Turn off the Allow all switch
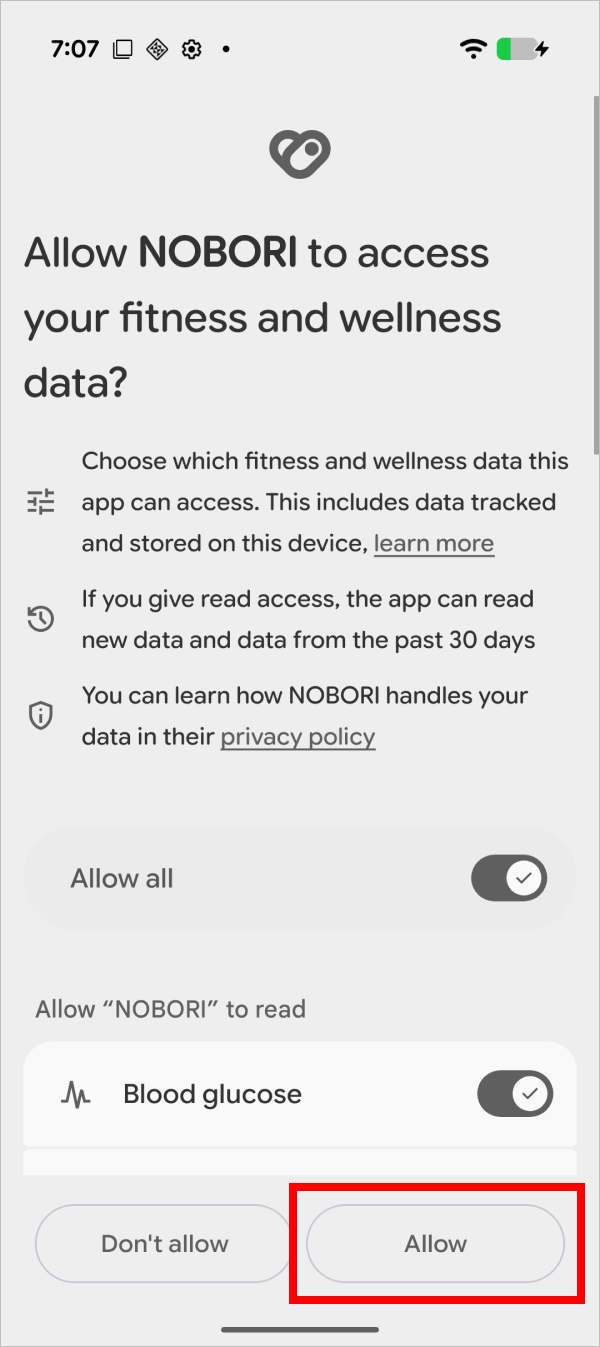 (509, 878)
